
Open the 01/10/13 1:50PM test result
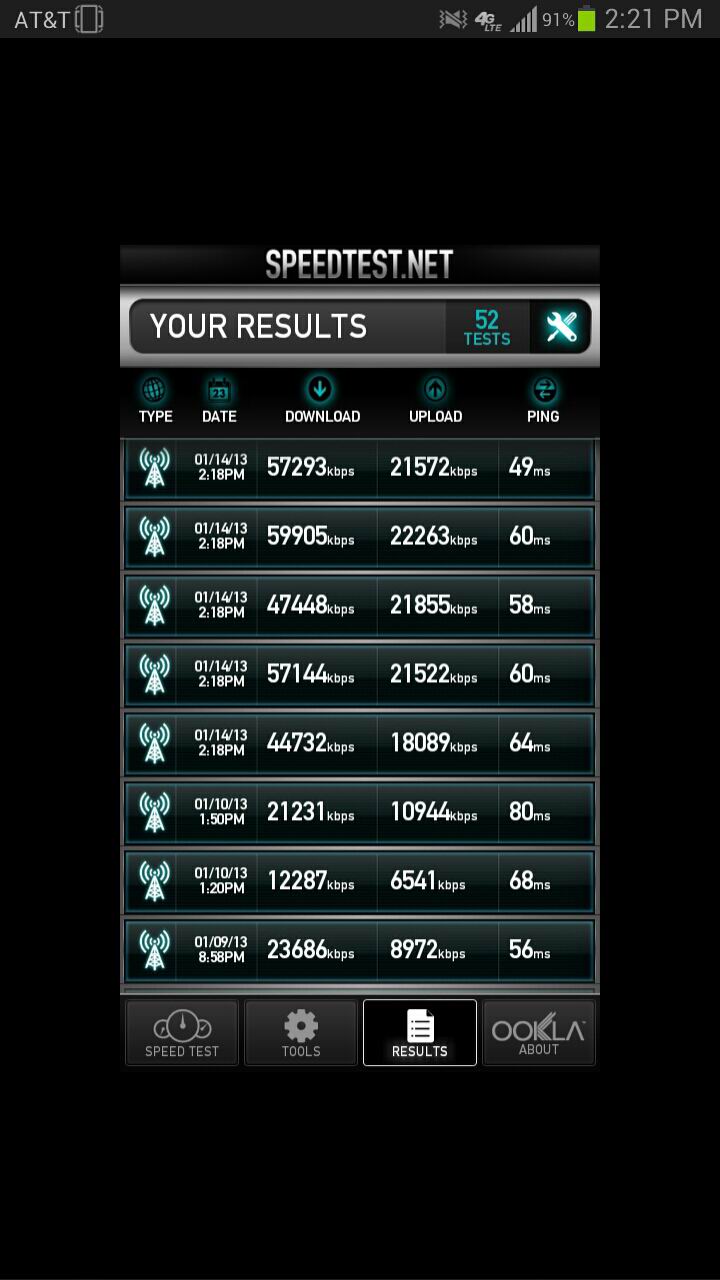point(360,812)
